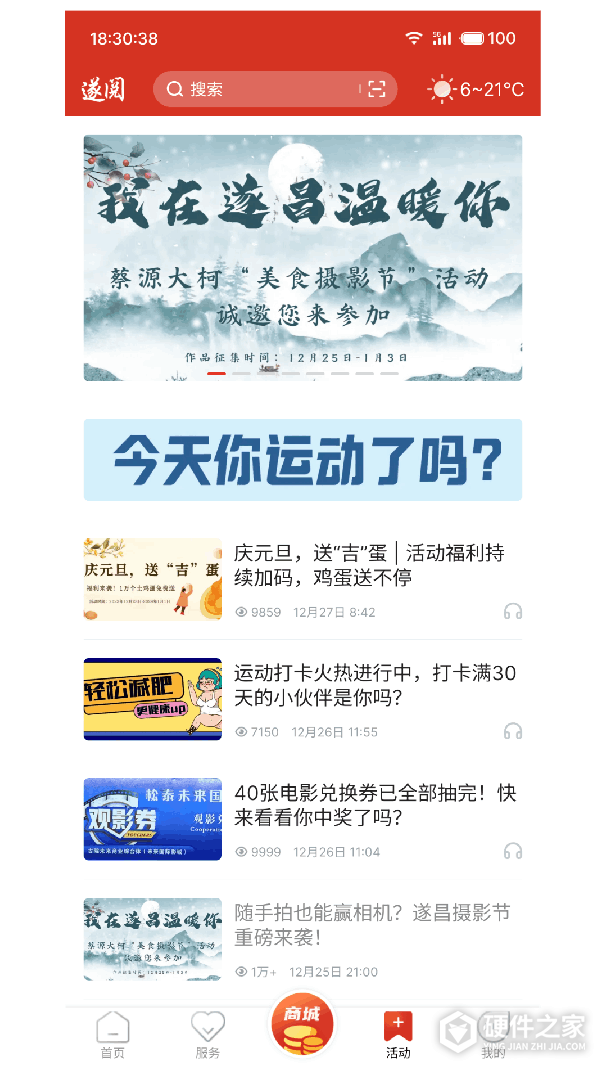
Task: Open the 今天你运动了吗 banner
Action: click(302, 460)
